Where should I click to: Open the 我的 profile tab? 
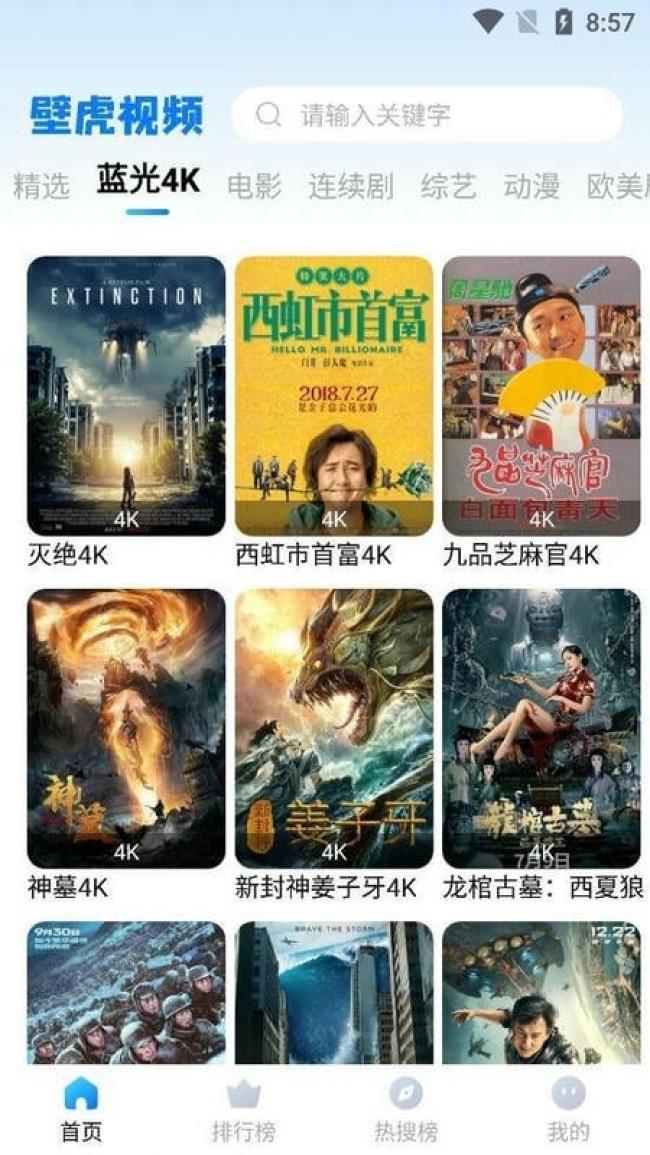(x=568, y=1109)
